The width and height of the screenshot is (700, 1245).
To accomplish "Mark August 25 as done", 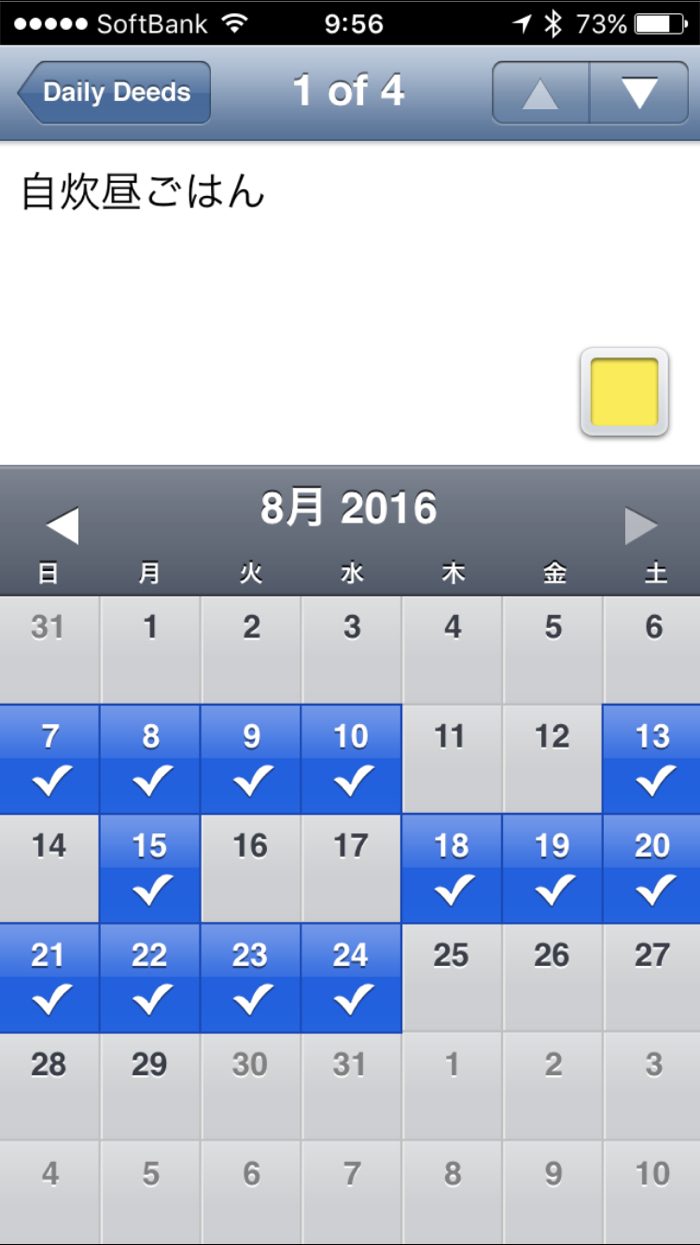I will click(452, 978).
